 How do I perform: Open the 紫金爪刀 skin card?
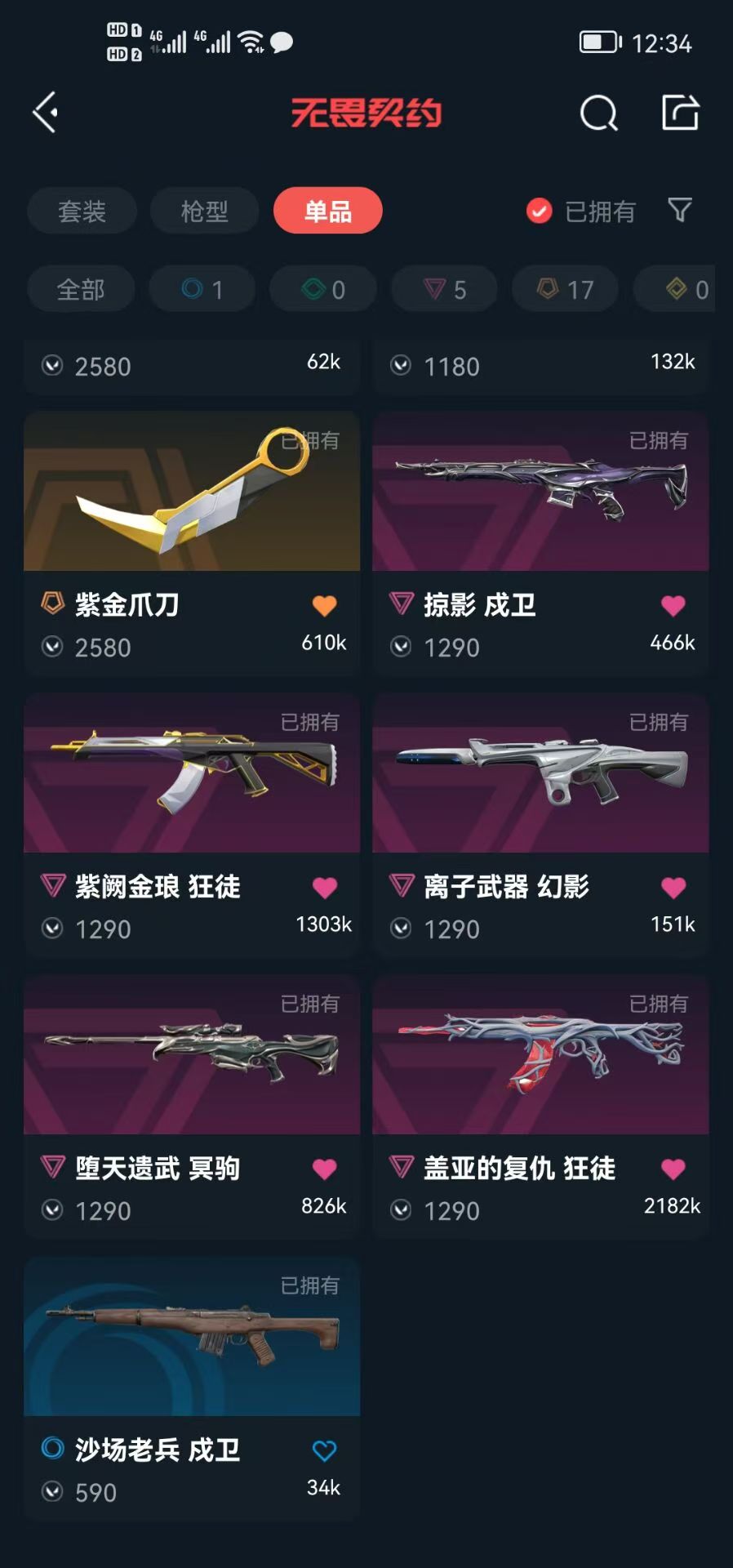click(x=192, y=543)
